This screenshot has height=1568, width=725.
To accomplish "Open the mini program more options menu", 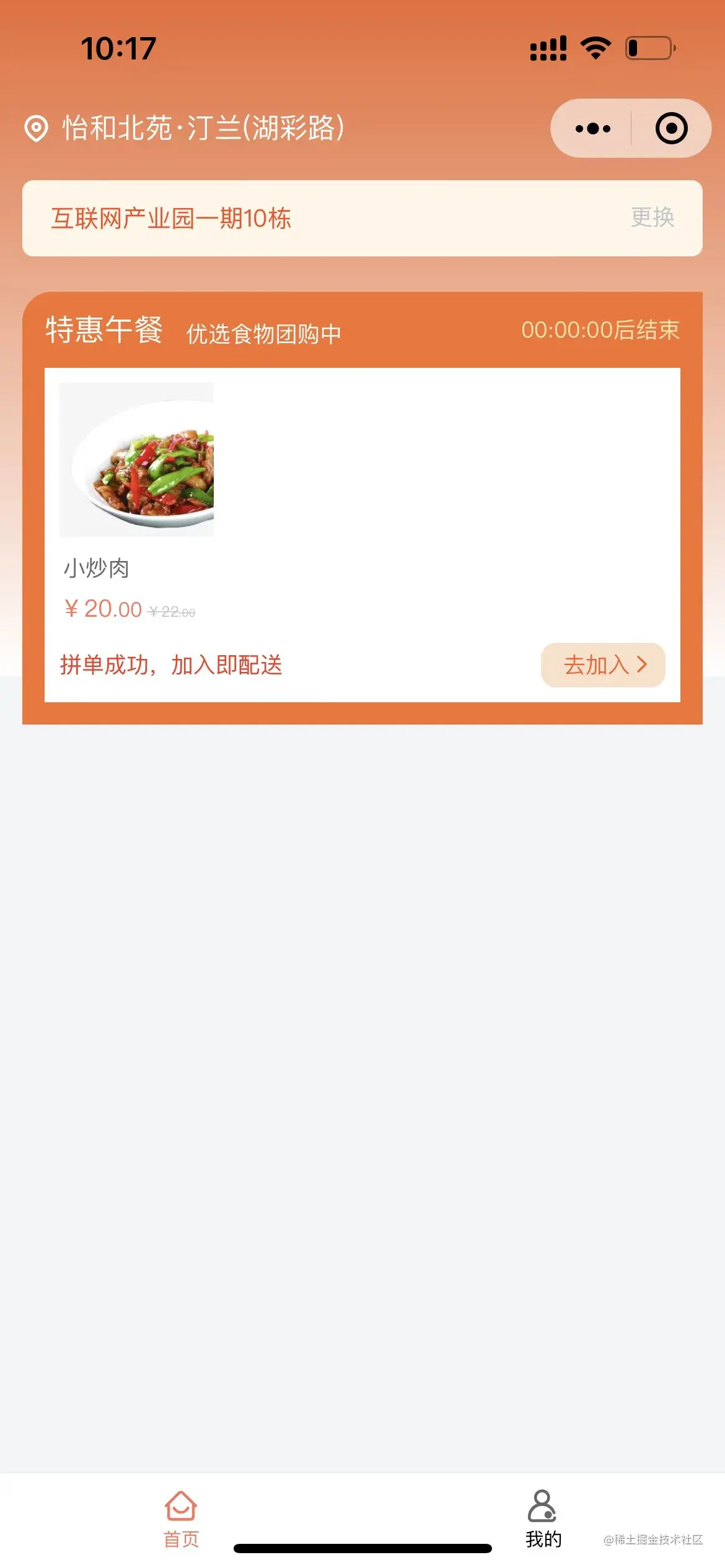I will tap(592, 129).
